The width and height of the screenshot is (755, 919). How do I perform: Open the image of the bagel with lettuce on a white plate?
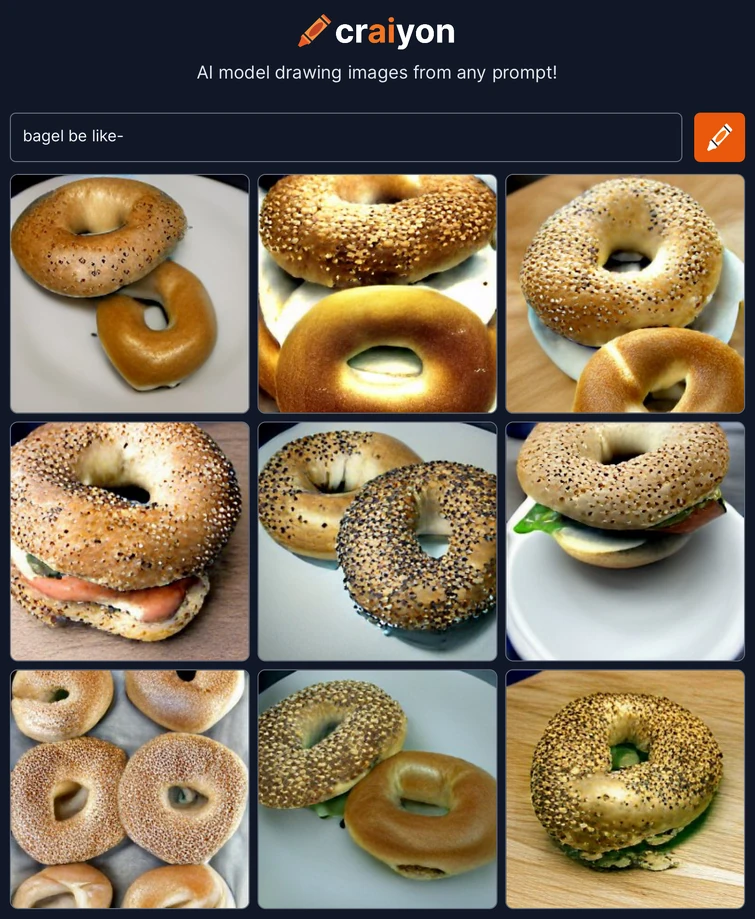(625, 541)
